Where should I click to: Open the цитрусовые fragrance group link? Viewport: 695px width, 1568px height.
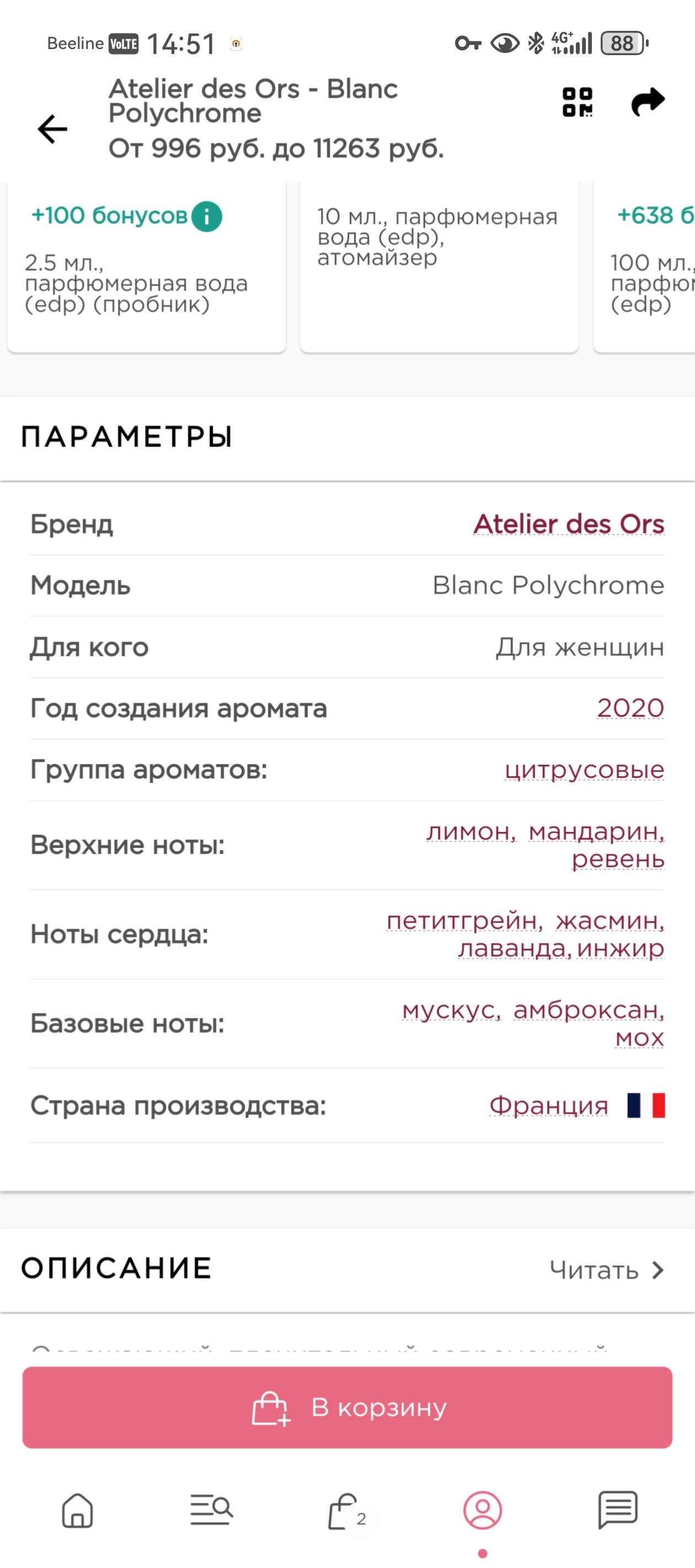click(584, 770)
